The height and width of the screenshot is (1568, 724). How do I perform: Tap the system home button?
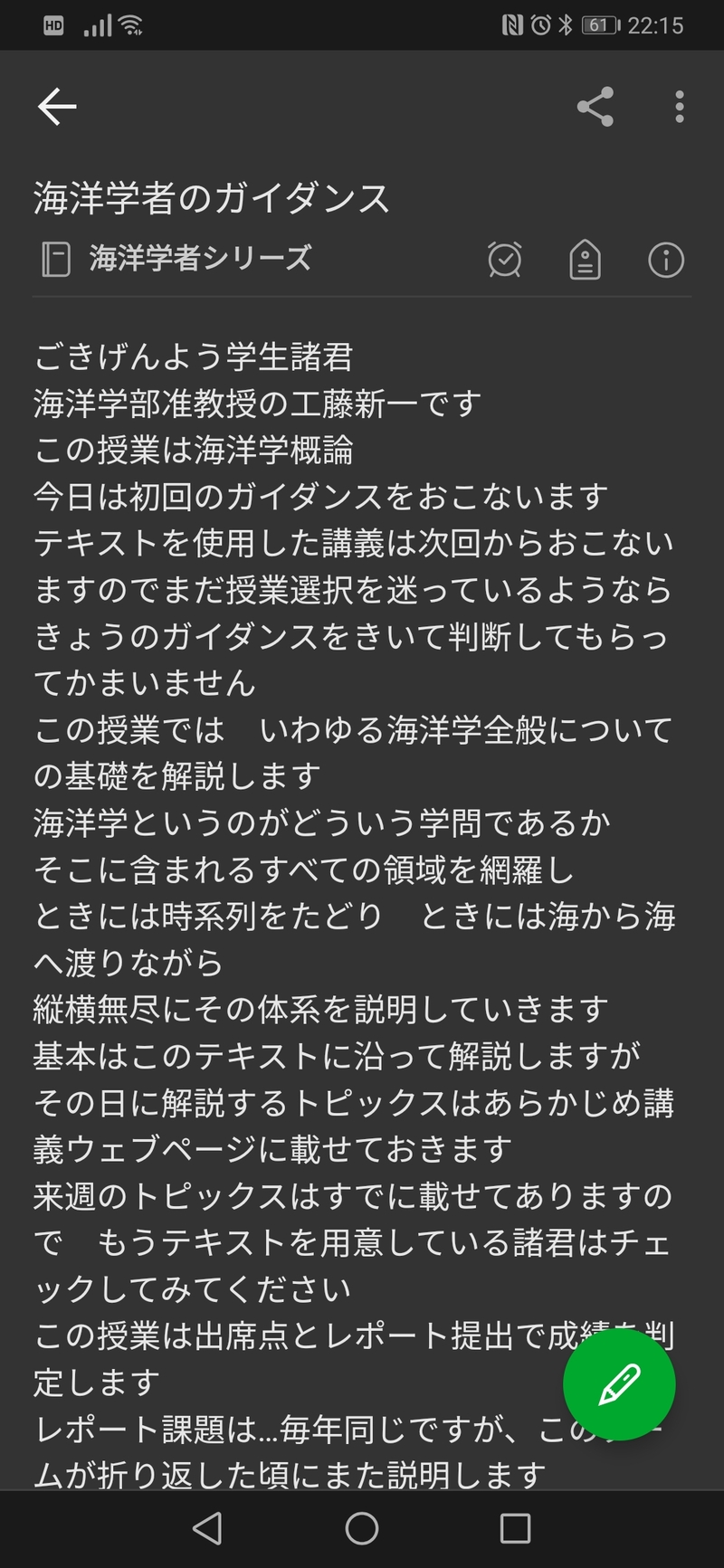pyautogui.click(x=362, y=1529)
